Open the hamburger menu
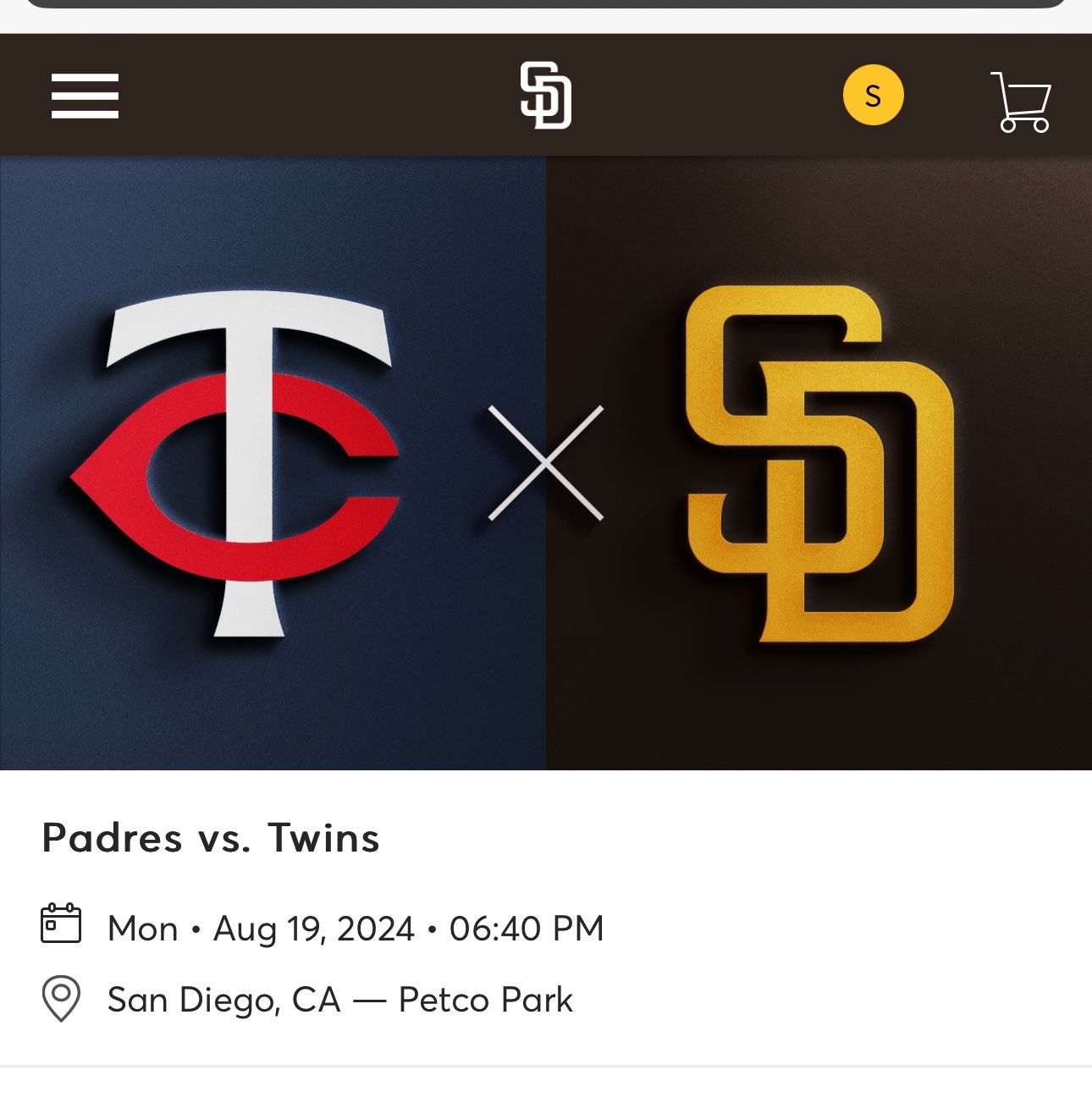This screenshot has height=1114, width=1092. tap(85, 96)
